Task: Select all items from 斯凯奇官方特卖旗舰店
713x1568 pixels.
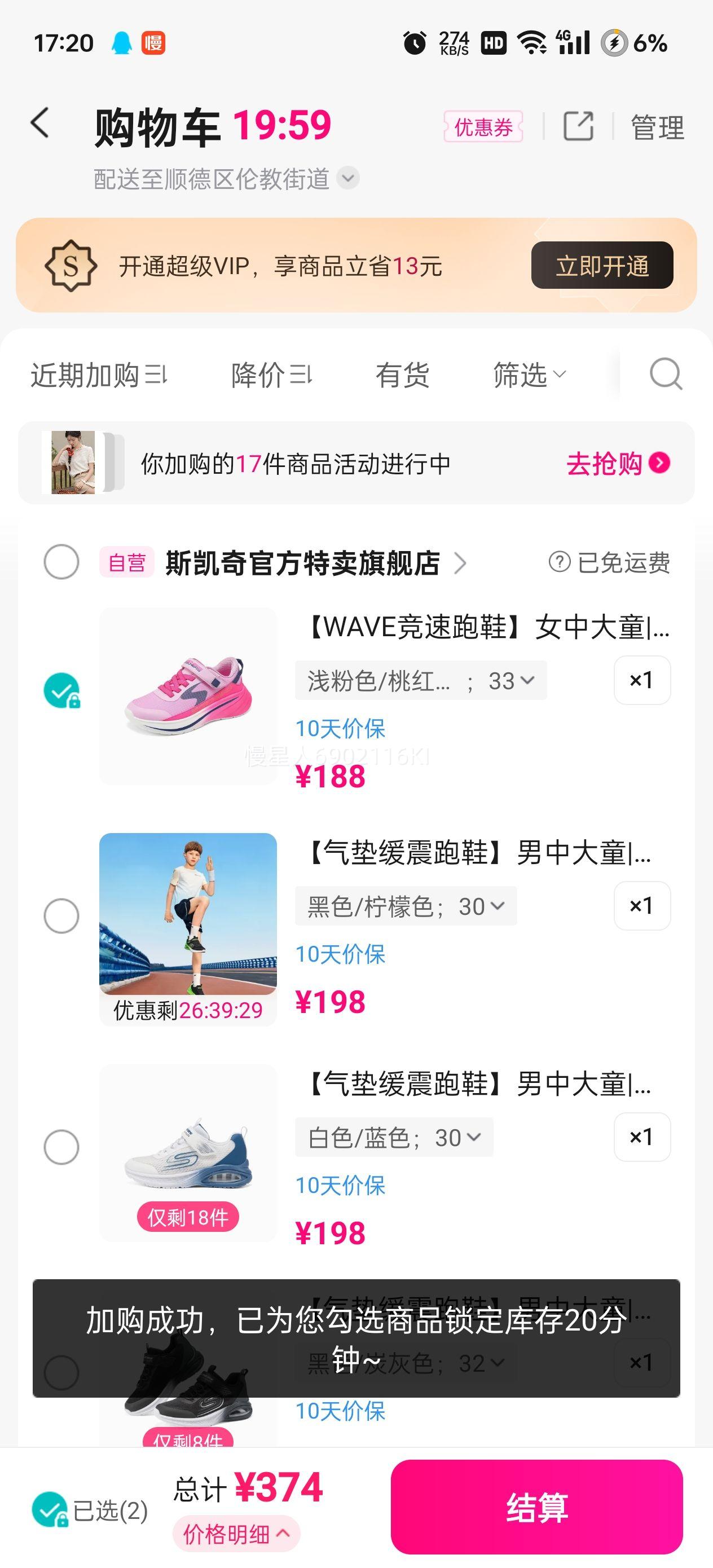Action: (61, 562)
